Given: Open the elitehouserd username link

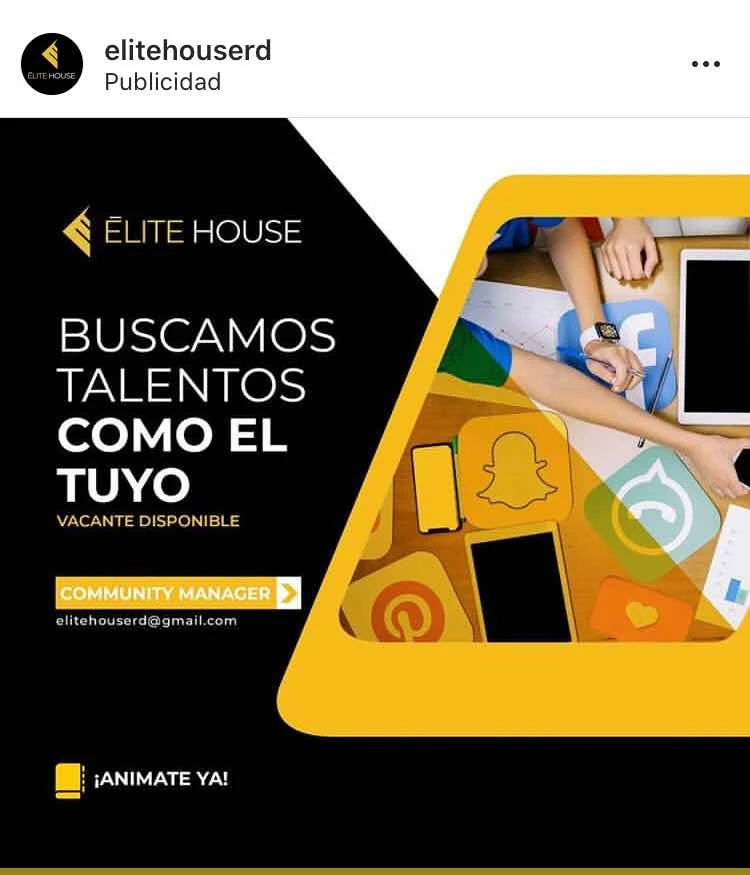Looking at the screenshot, I should (188, 50).
